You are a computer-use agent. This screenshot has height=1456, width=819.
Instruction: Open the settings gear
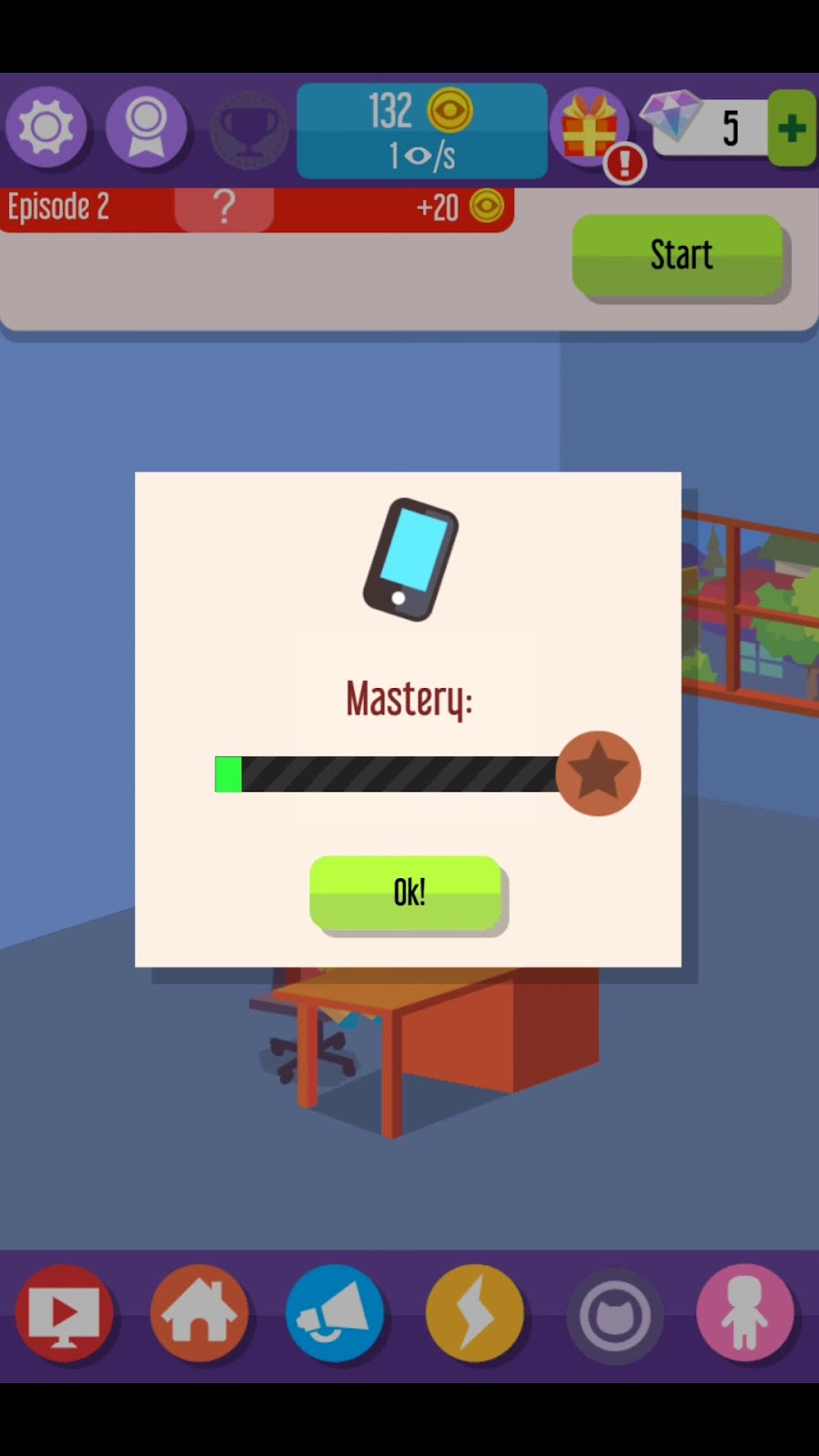click(46, 128)
